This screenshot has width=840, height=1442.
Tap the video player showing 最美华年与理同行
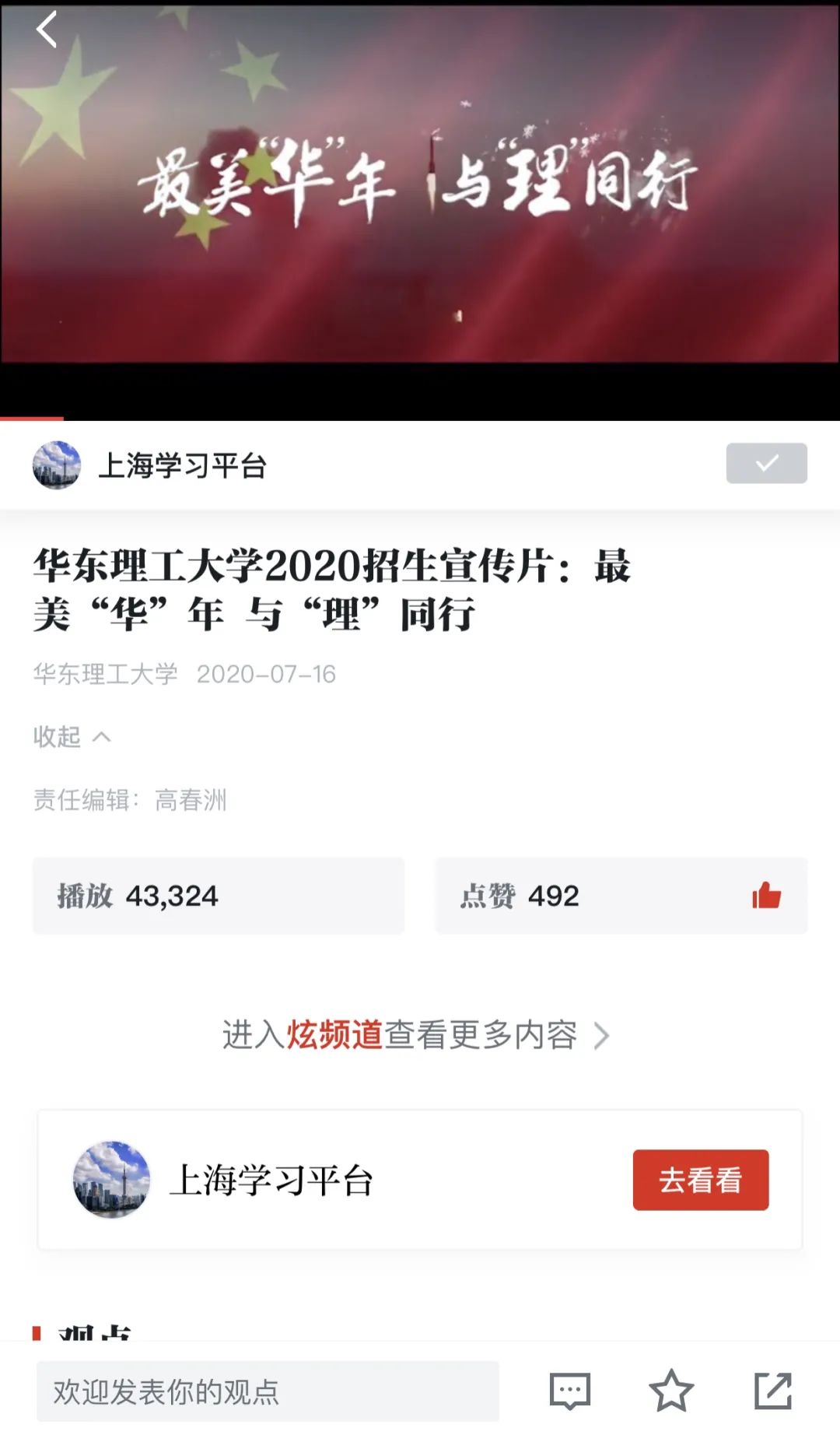pyautogui.click(x=420, y=210)
